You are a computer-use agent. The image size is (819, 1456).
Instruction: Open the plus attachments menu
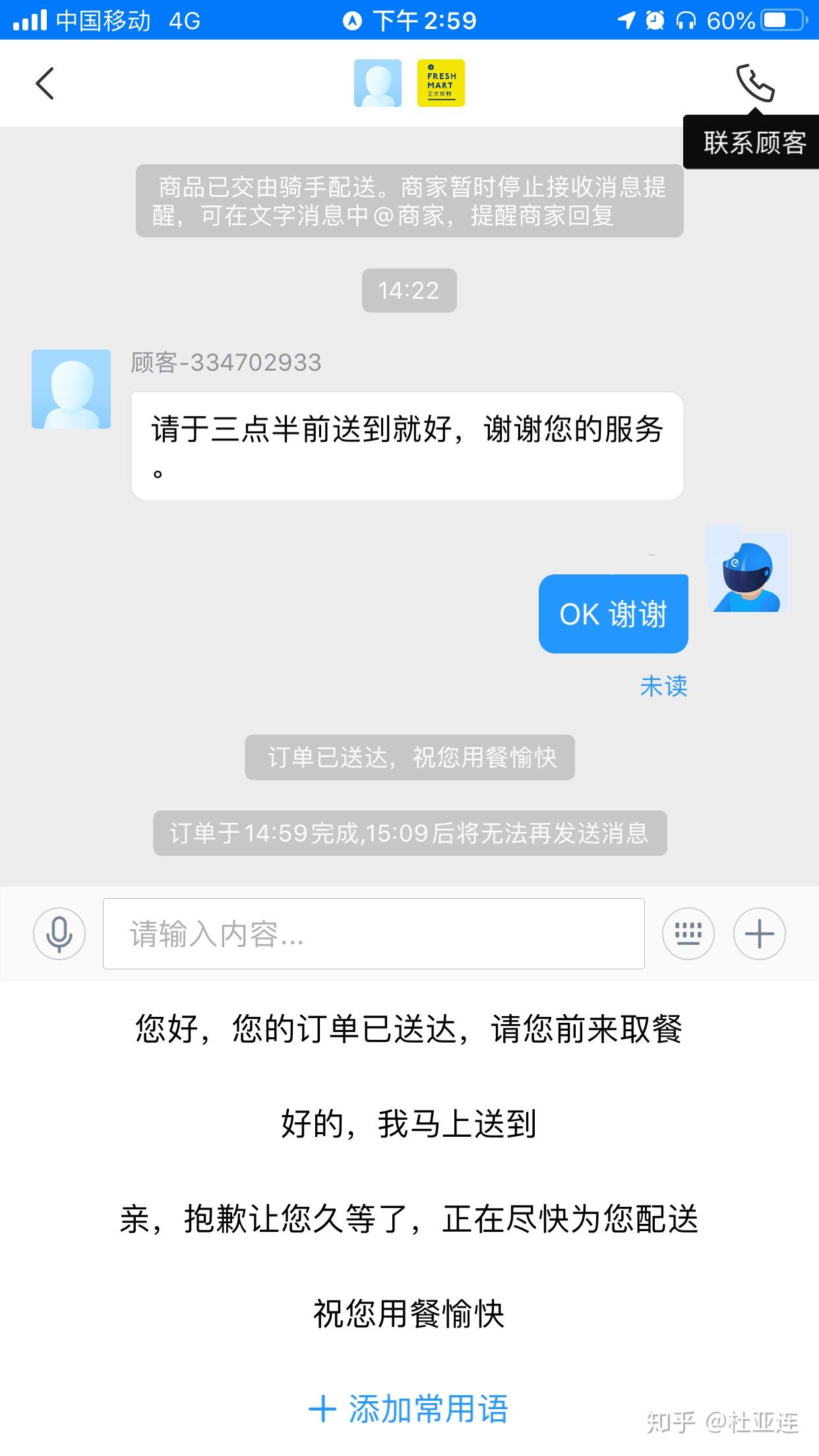tap(759, 934)
